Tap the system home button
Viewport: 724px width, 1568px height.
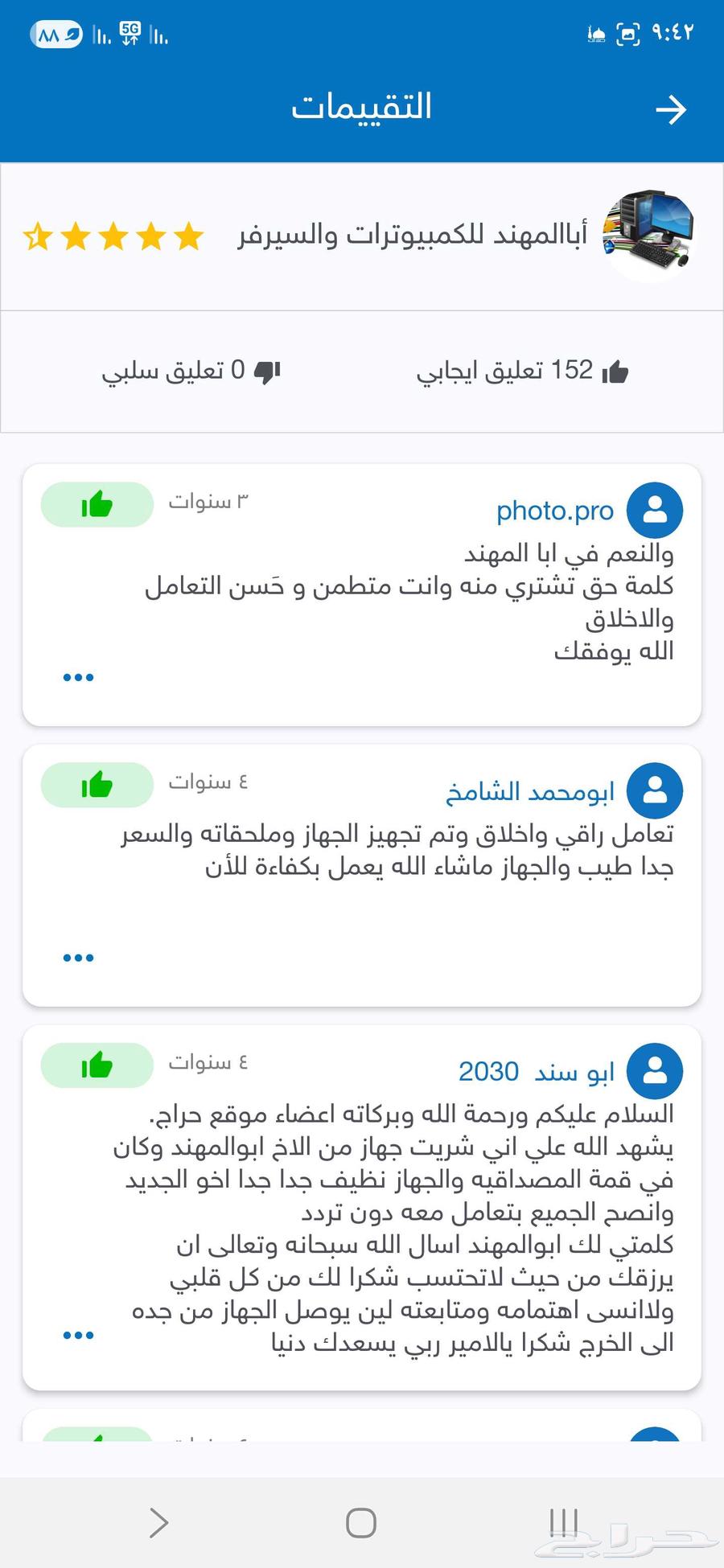(361, 1523)
